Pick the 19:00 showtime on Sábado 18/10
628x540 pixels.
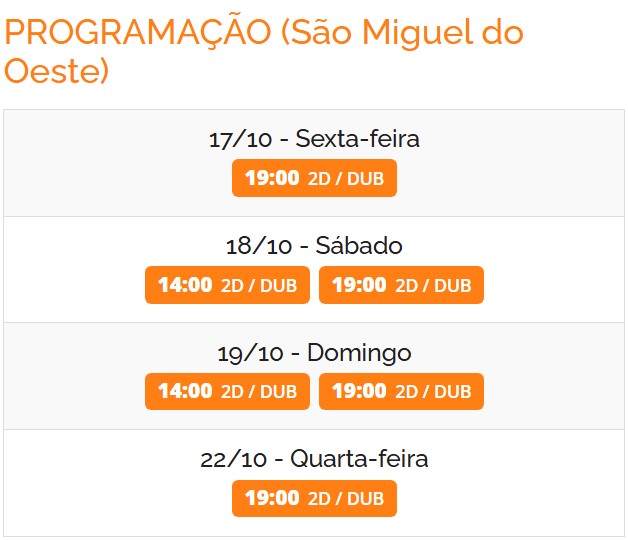pos(401,285)
